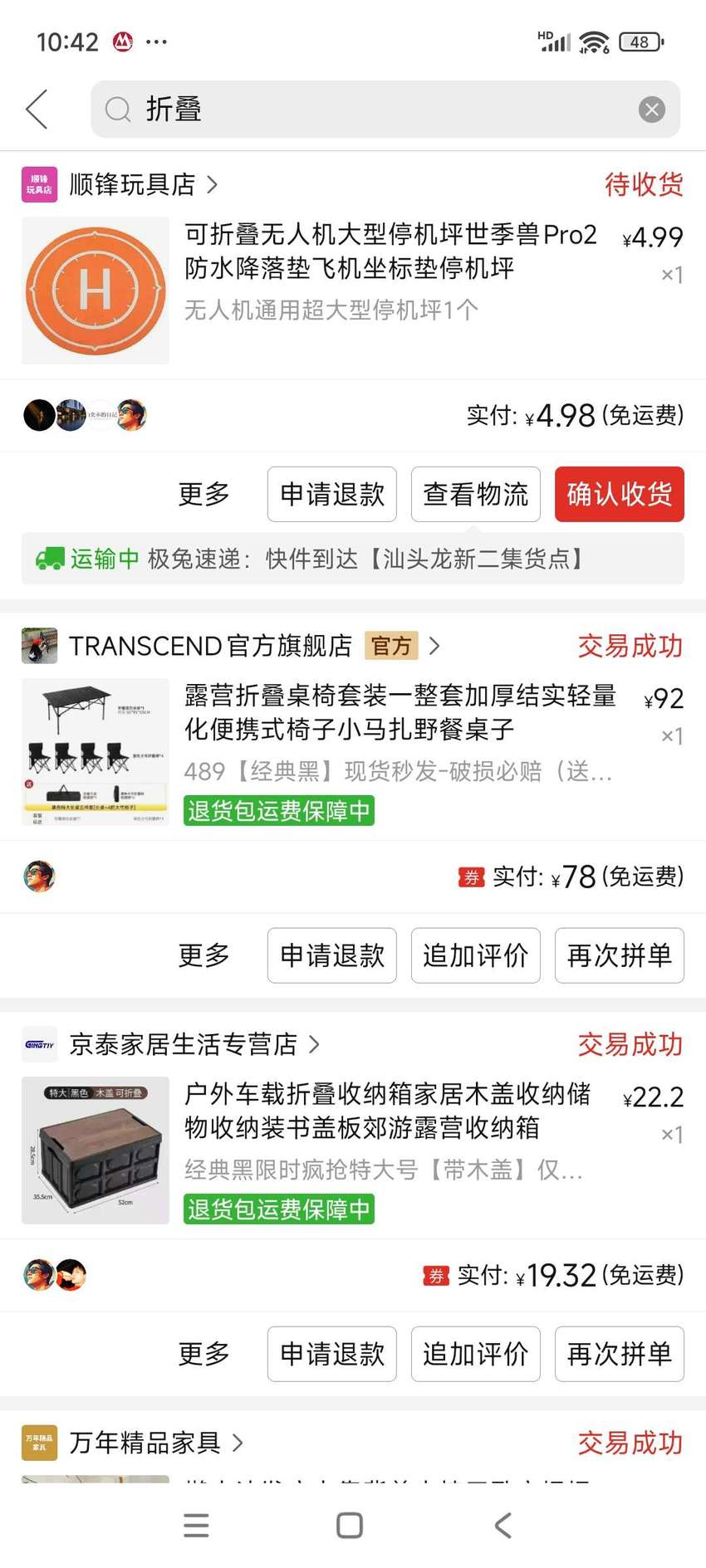The width and height of the screenshot is (706, 1568).
Task: Open the folding storage box order
Action: click(352, 1150)
